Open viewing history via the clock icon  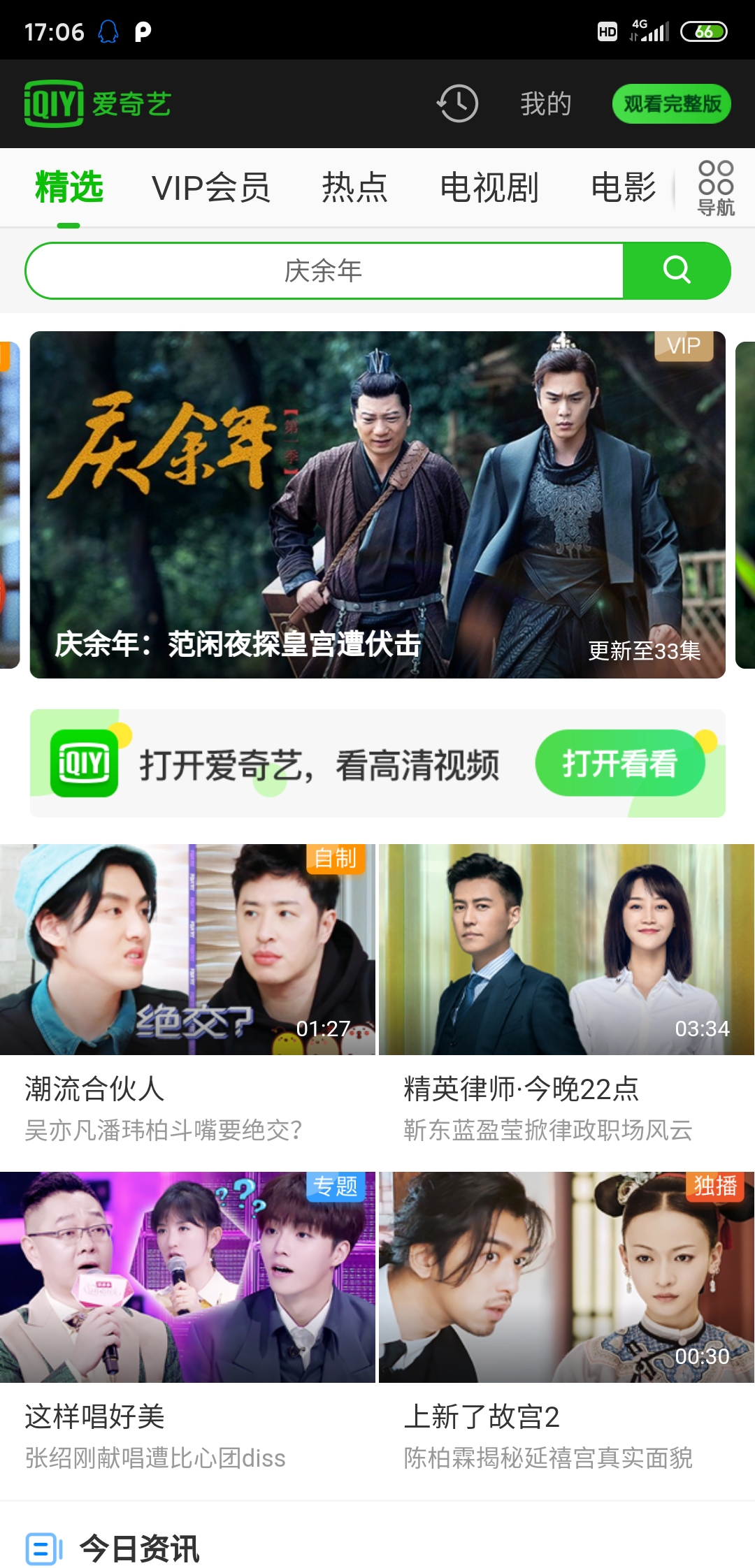(456, 103)
